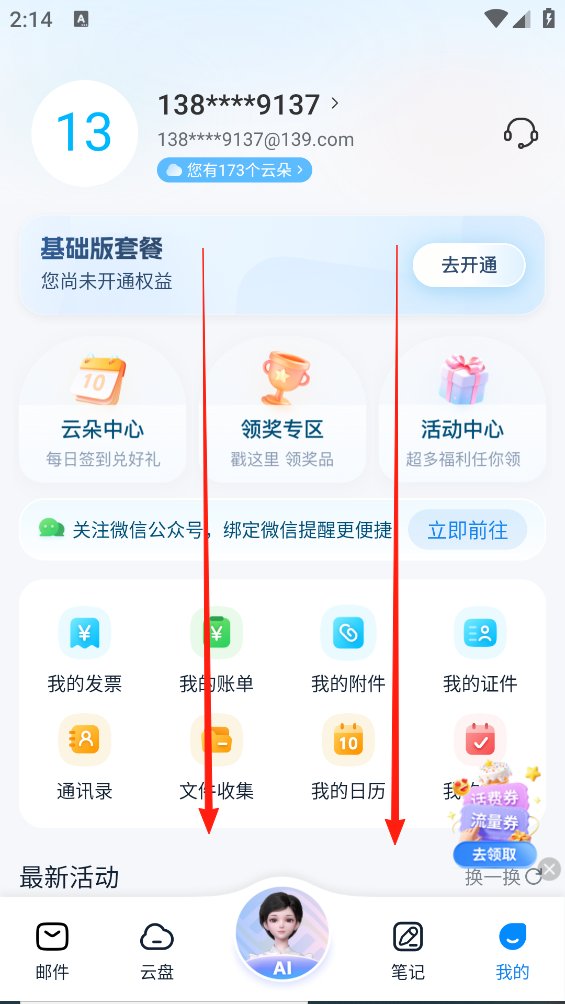The image size is (565, 1004).
Task: Tap the 去领取 coupon button
Action: (494, 854)
